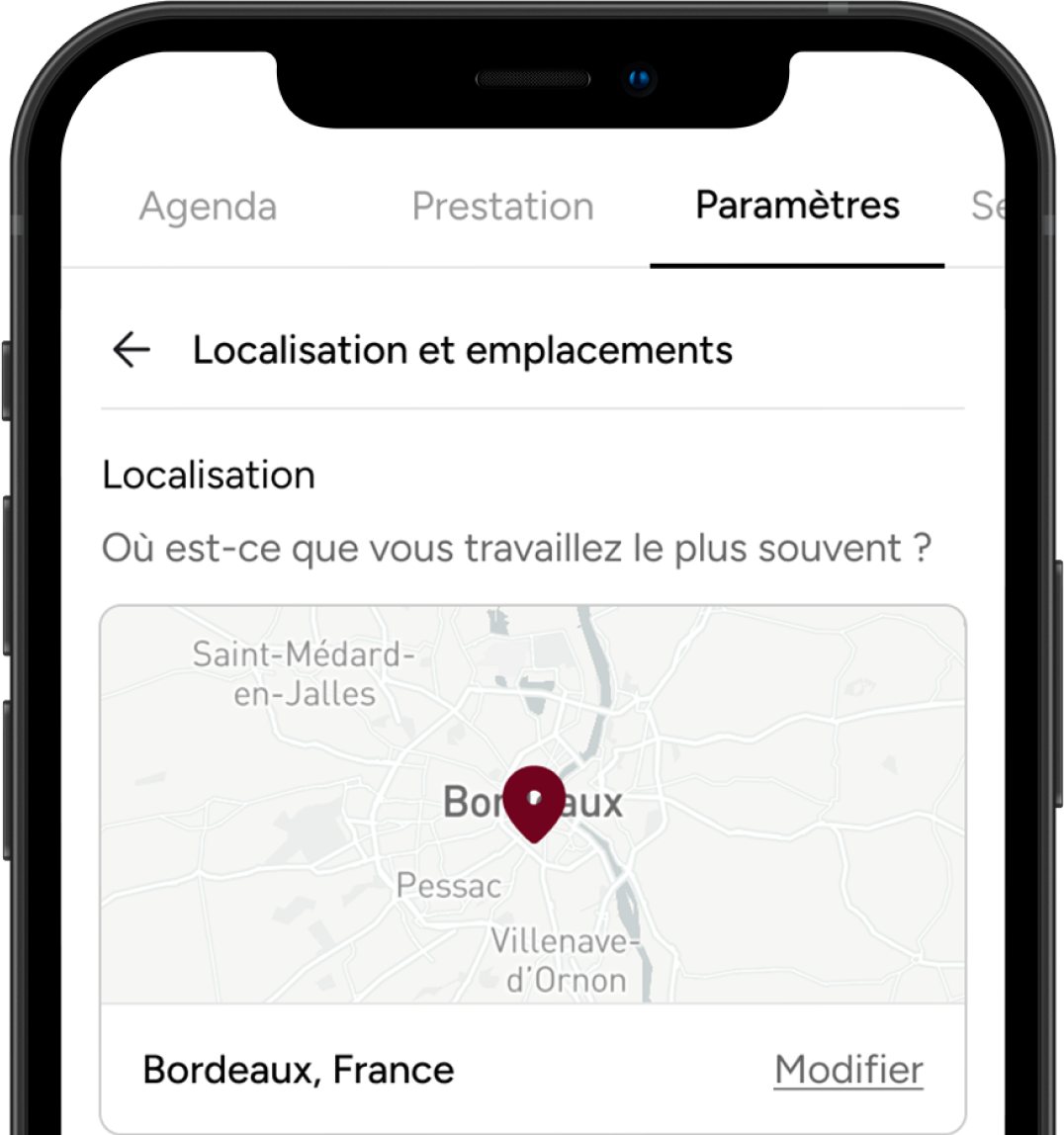Tap Modifier to change Bordeaux location
The image size is (1064, 1135).
tap(848, 1070)
